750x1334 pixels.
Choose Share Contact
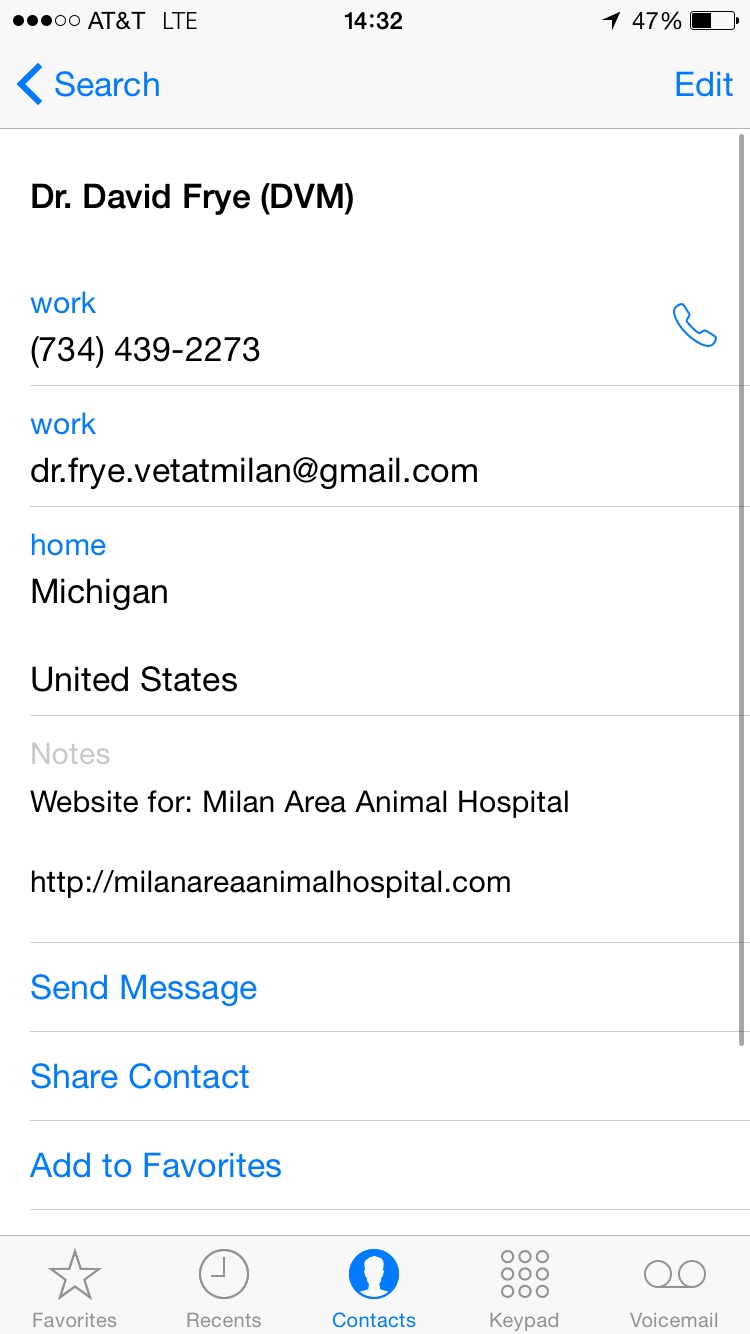click(140, 1077)
